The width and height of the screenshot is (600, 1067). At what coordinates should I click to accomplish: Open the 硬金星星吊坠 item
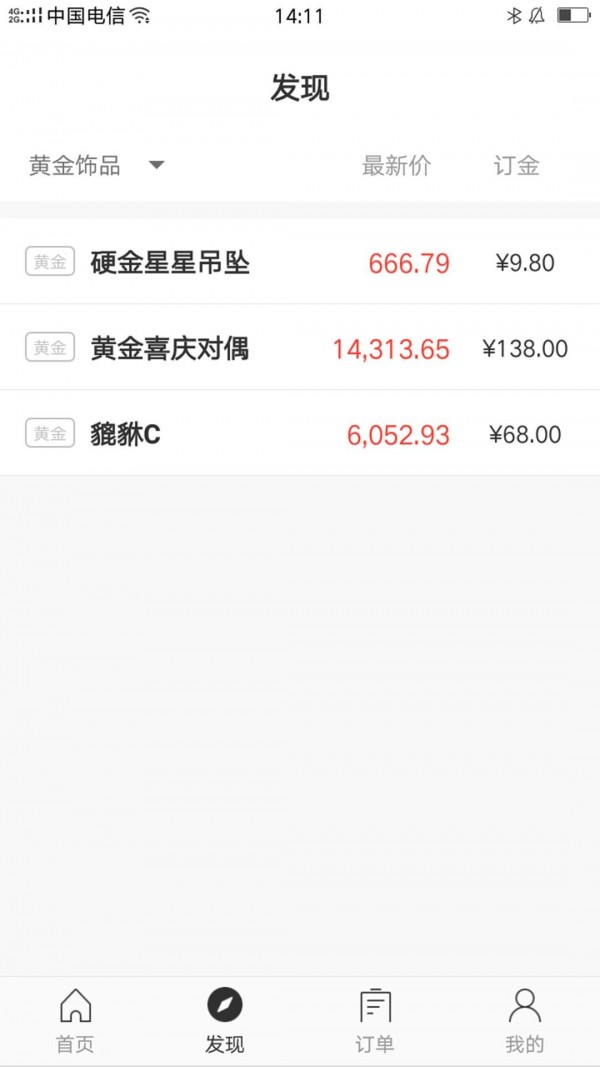pos(300,262)
